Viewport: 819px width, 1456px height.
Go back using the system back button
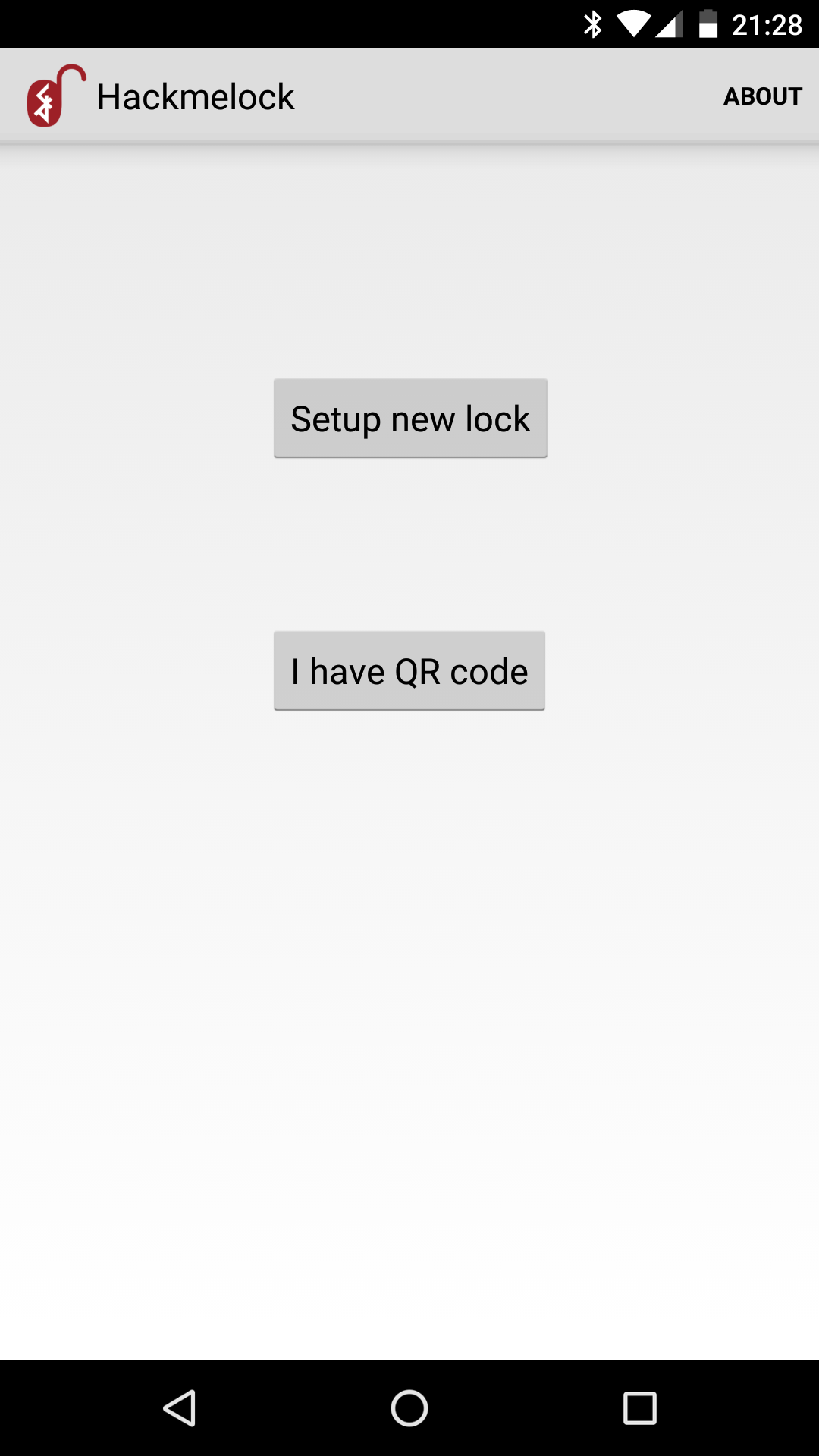coord(180,1408)
